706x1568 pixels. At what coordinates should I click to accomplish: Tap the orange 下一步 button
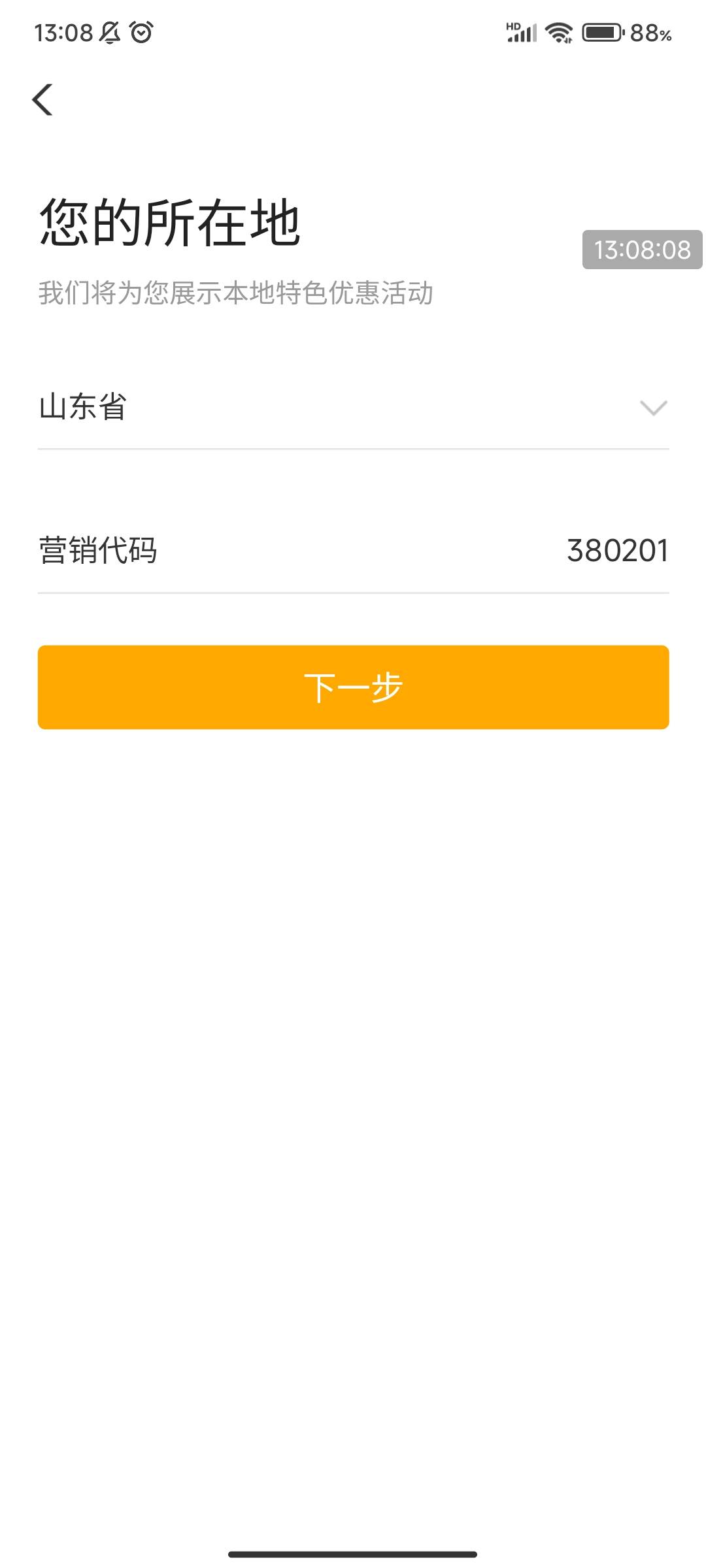point(353,687)
